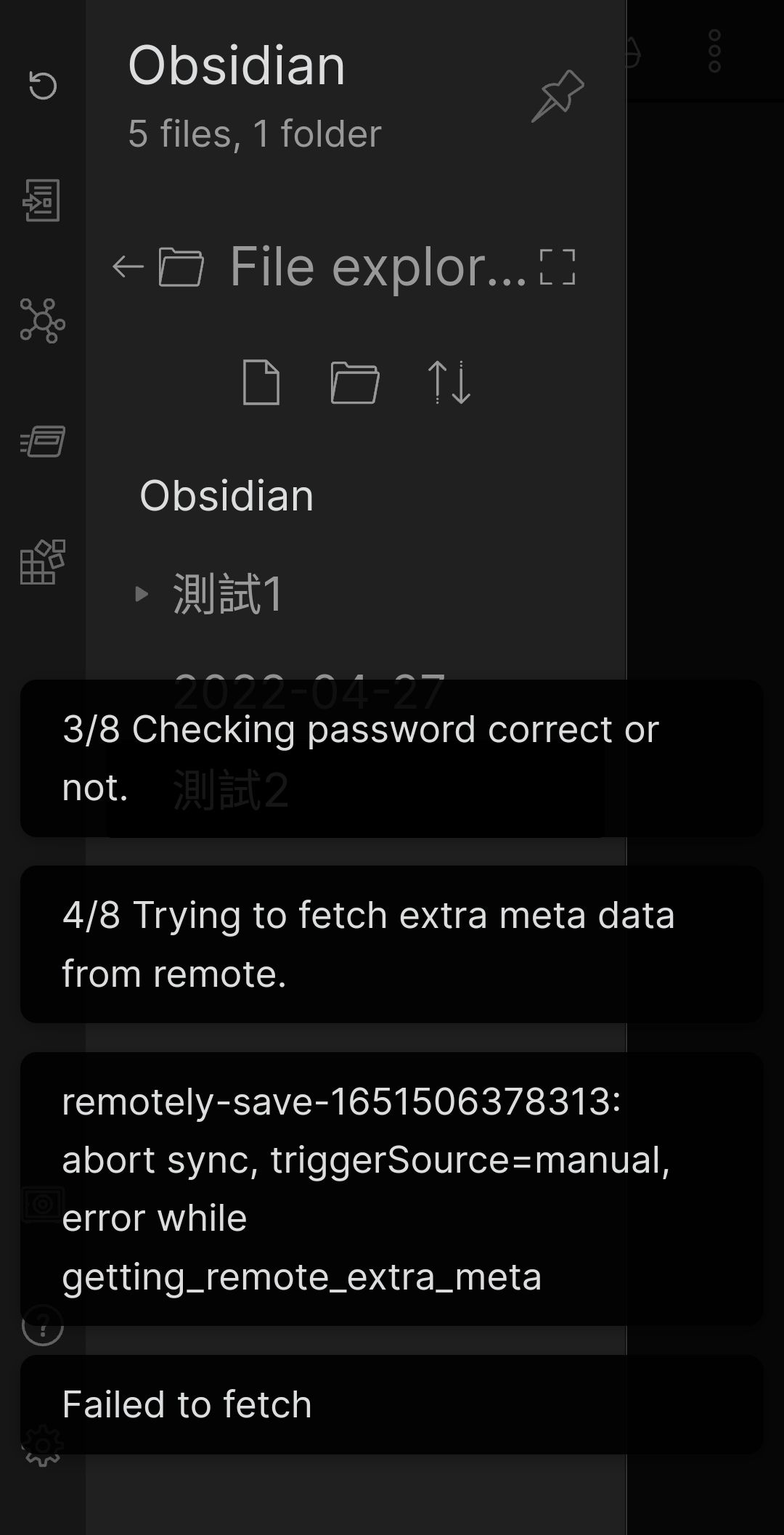Open graph view from the ribbon

[x=42, y=320]
